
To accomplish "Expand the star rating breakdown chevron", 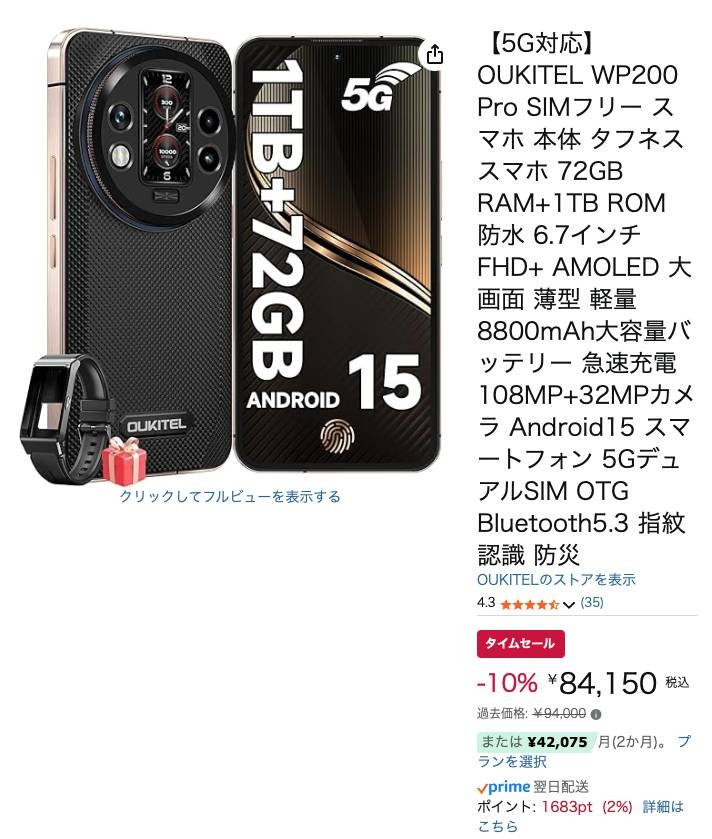I will [569, 604].
